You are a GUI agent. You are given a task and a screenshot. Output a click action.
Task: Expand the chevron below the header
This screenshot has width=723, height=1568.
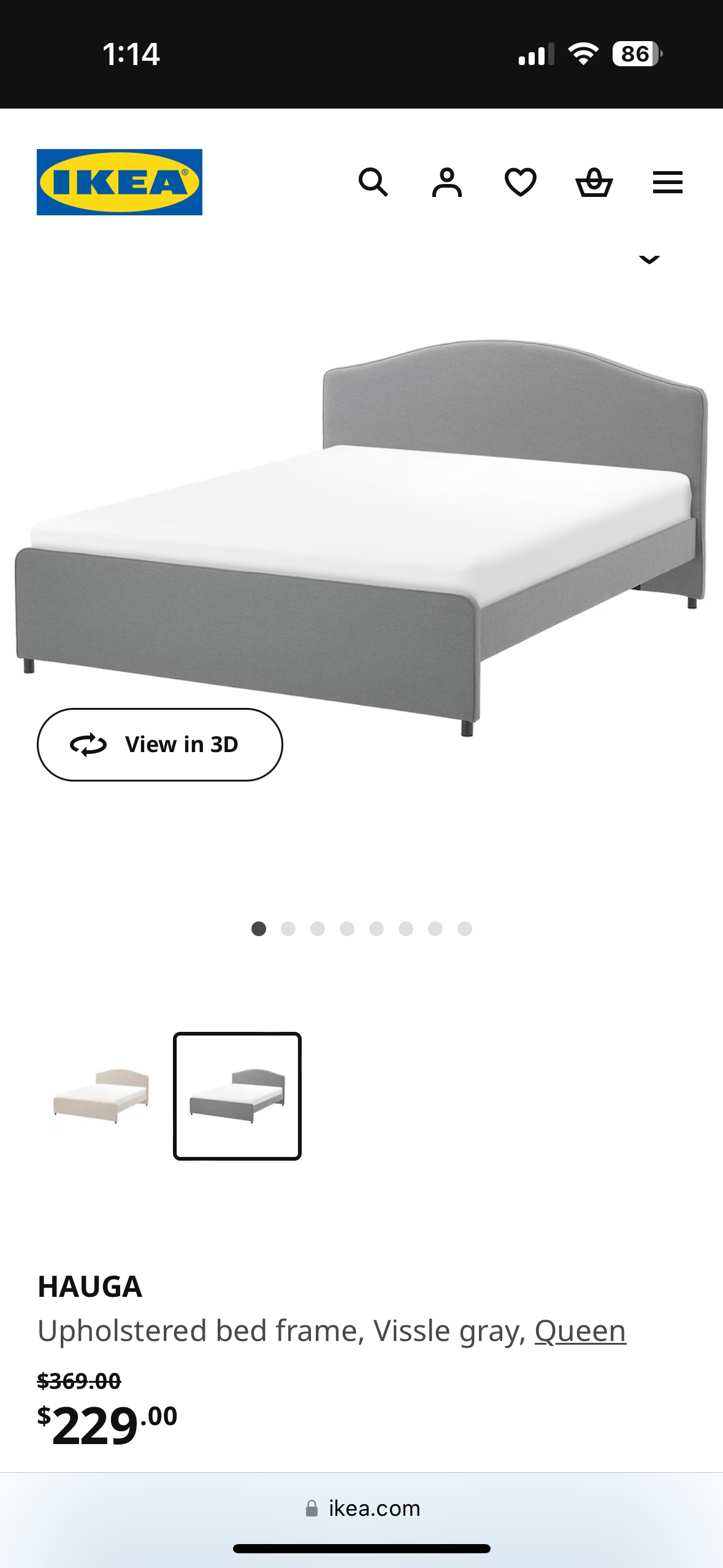coord(649,259)
